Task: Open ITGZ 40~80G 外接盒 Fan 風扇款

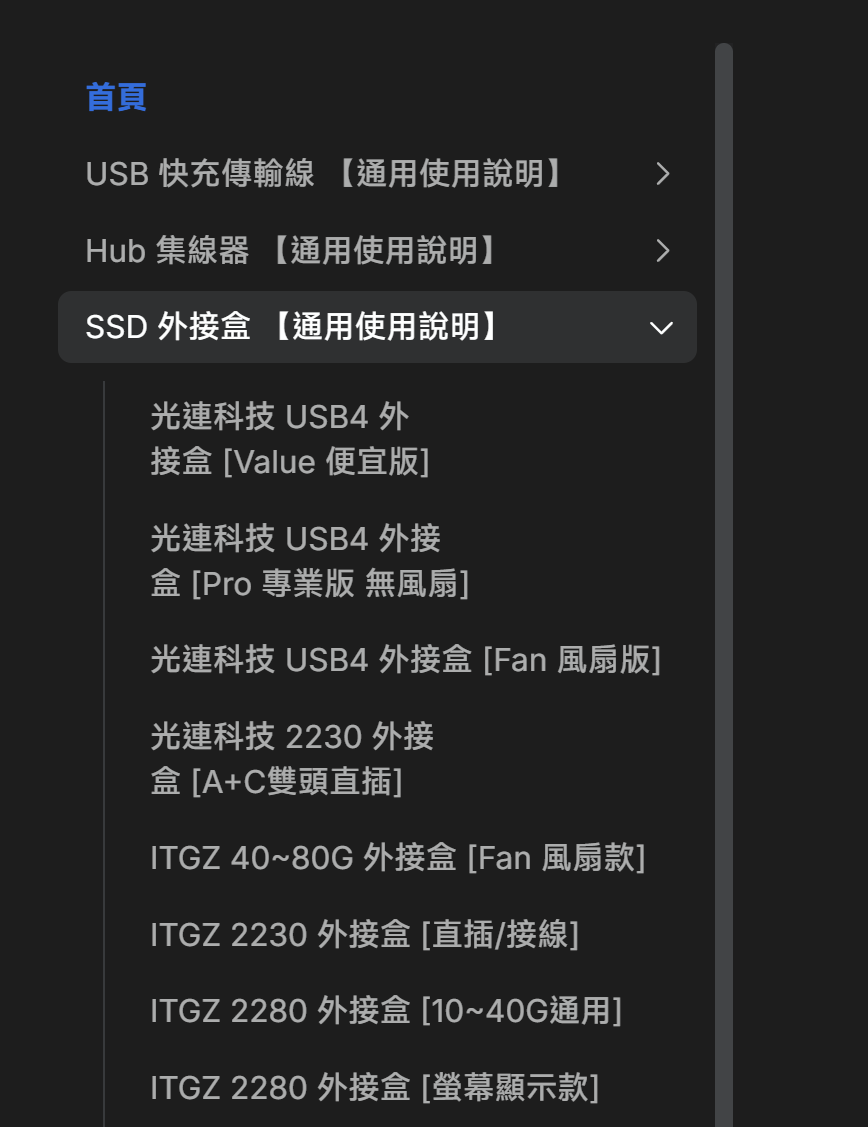Action: click(x=398, y=857)
